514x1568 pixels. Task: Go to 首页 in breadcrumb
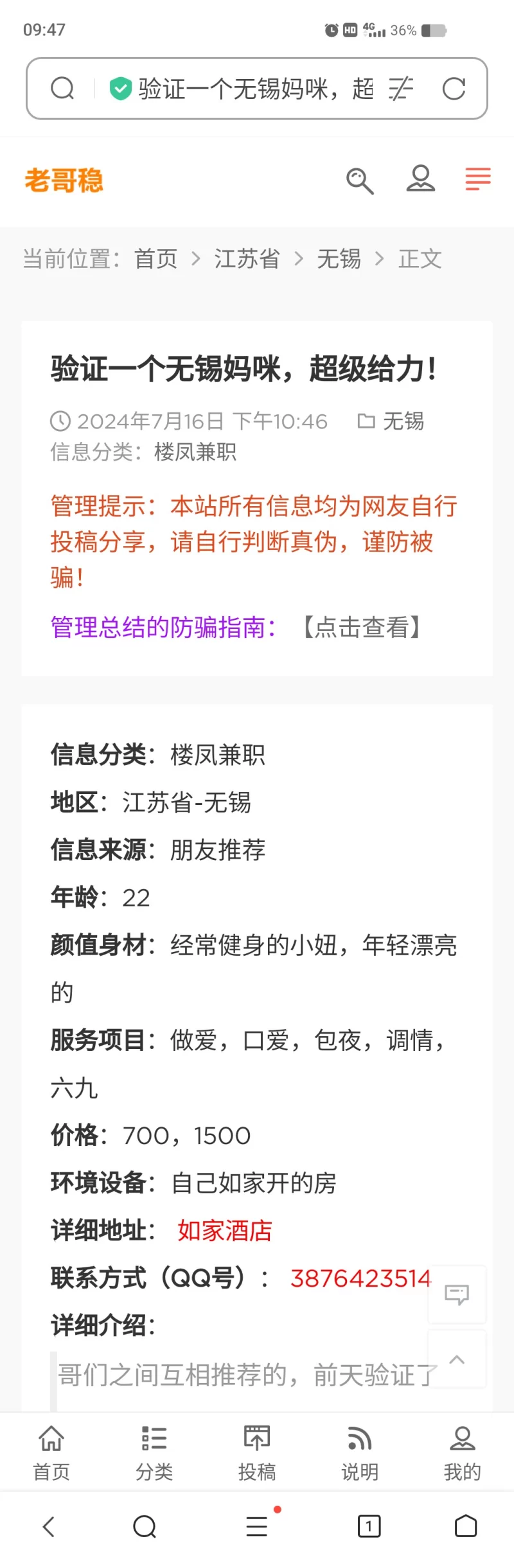(x=155, y=259)
